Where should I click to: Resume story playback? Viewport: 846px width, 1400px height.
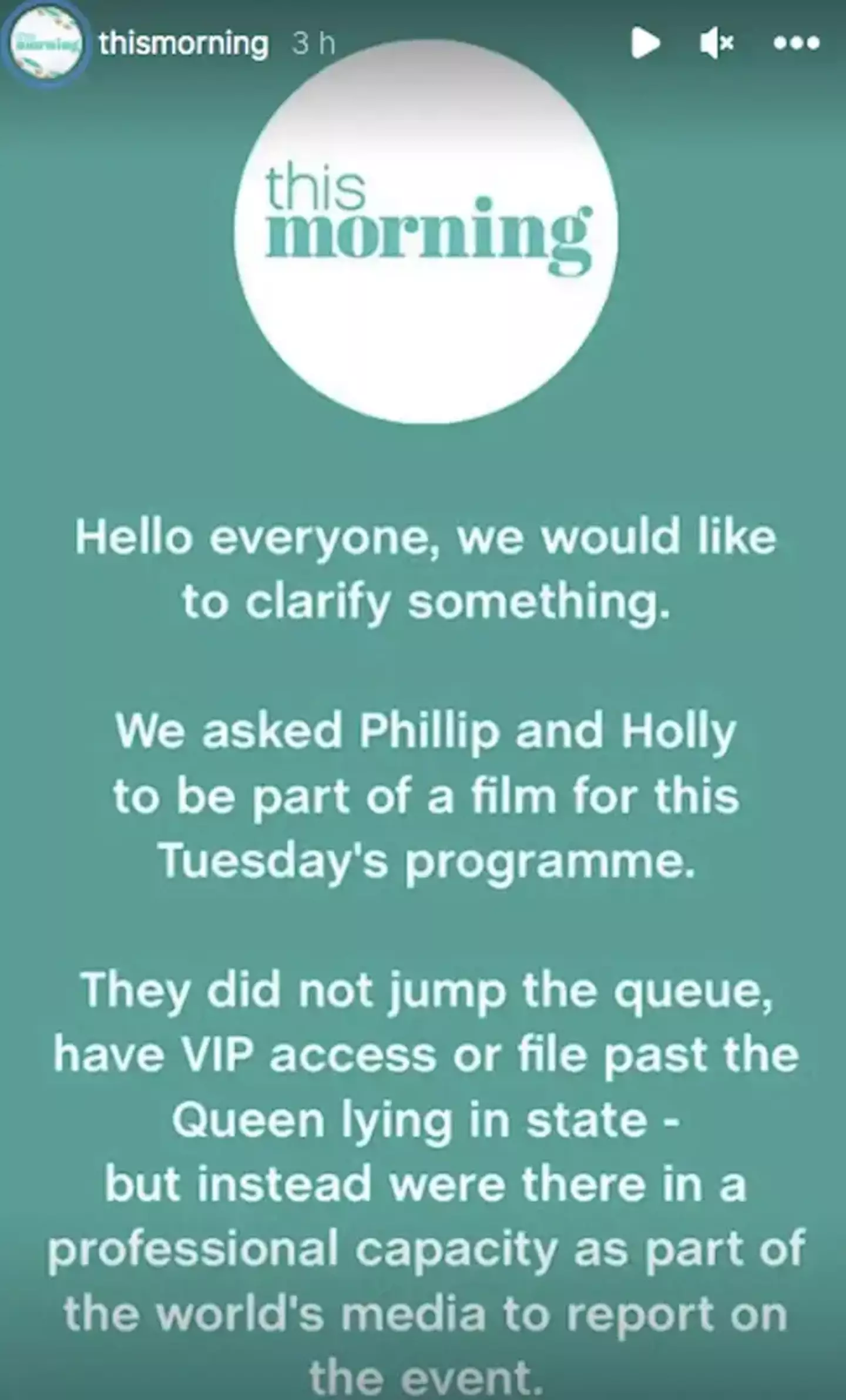click(644, 43)
